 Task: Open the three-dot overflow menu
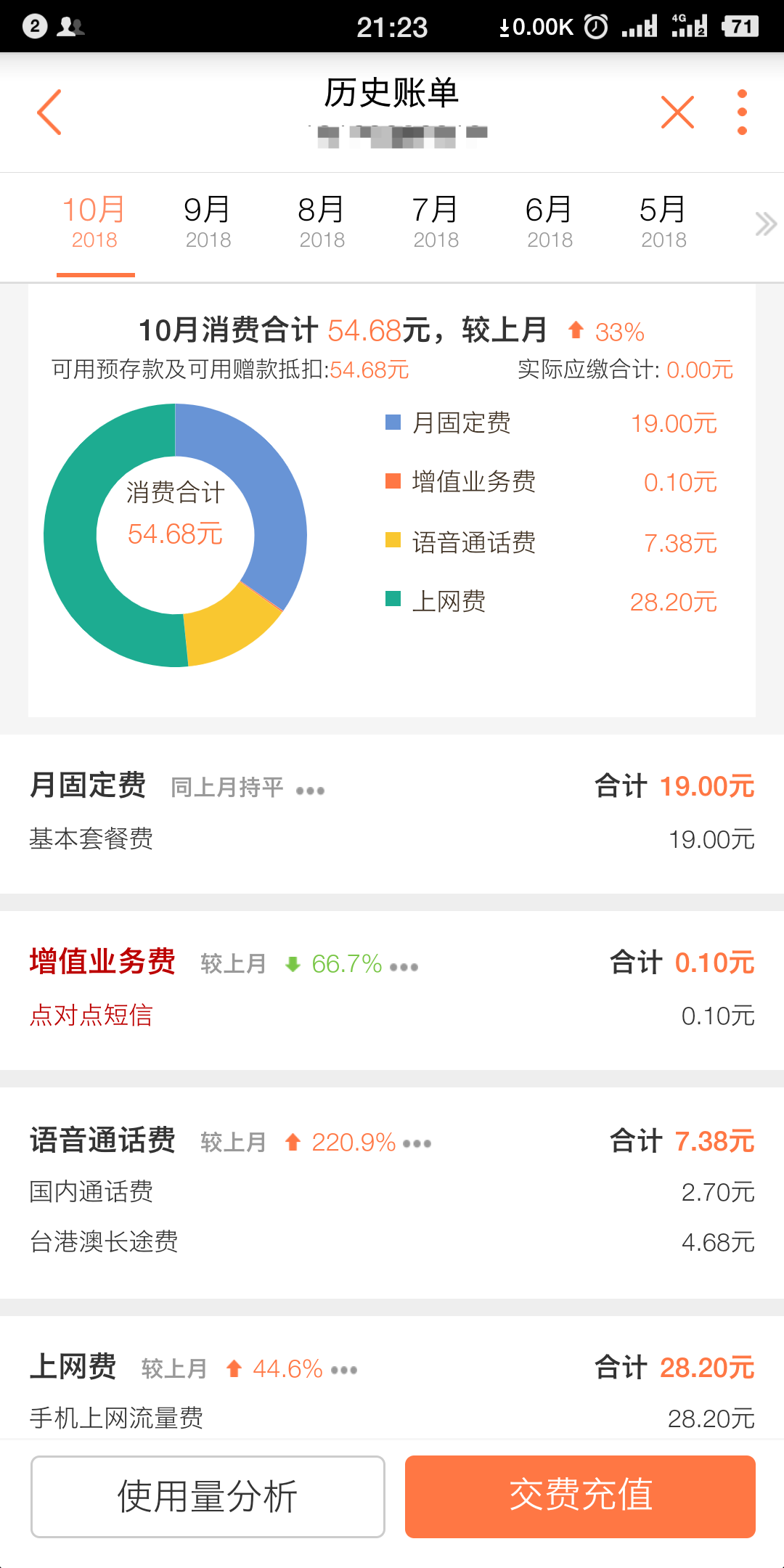(742, 113)
